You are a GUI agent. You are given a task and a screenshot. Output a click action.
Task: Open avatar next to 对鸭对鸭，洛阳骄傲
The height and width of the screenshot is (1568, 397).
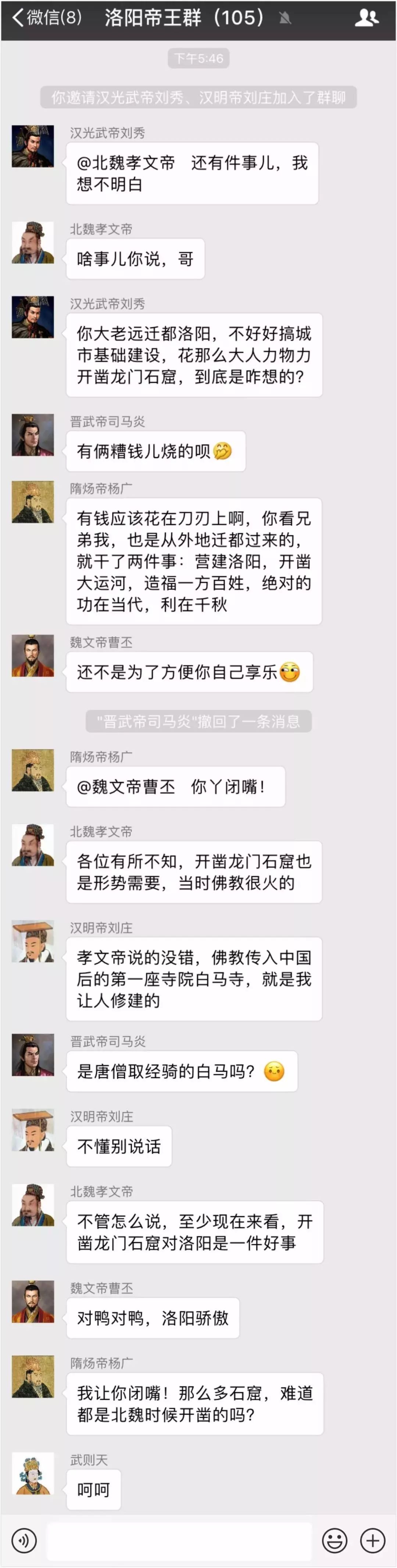point(33,1301)
